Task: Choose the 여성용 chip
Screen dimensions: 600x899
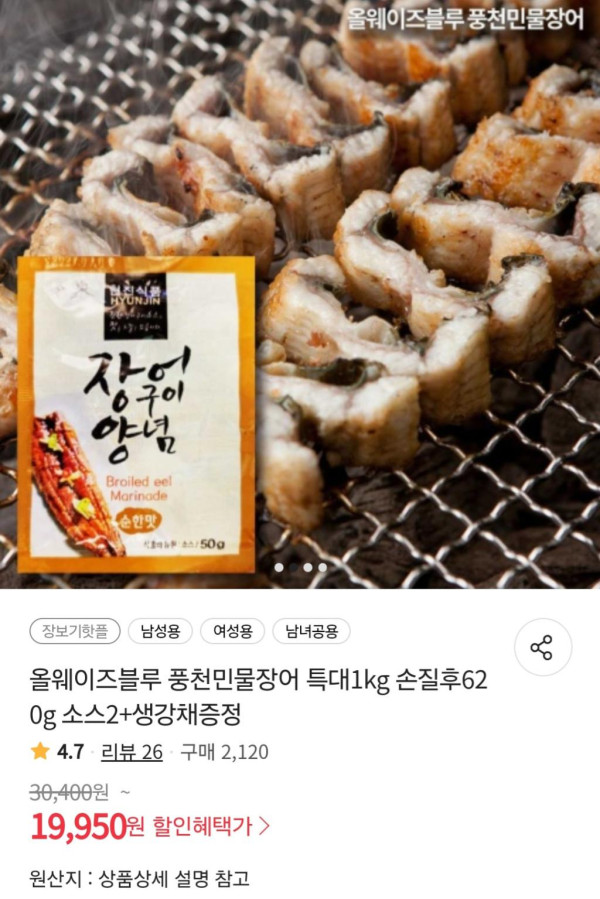Action: tap(232, 631)
